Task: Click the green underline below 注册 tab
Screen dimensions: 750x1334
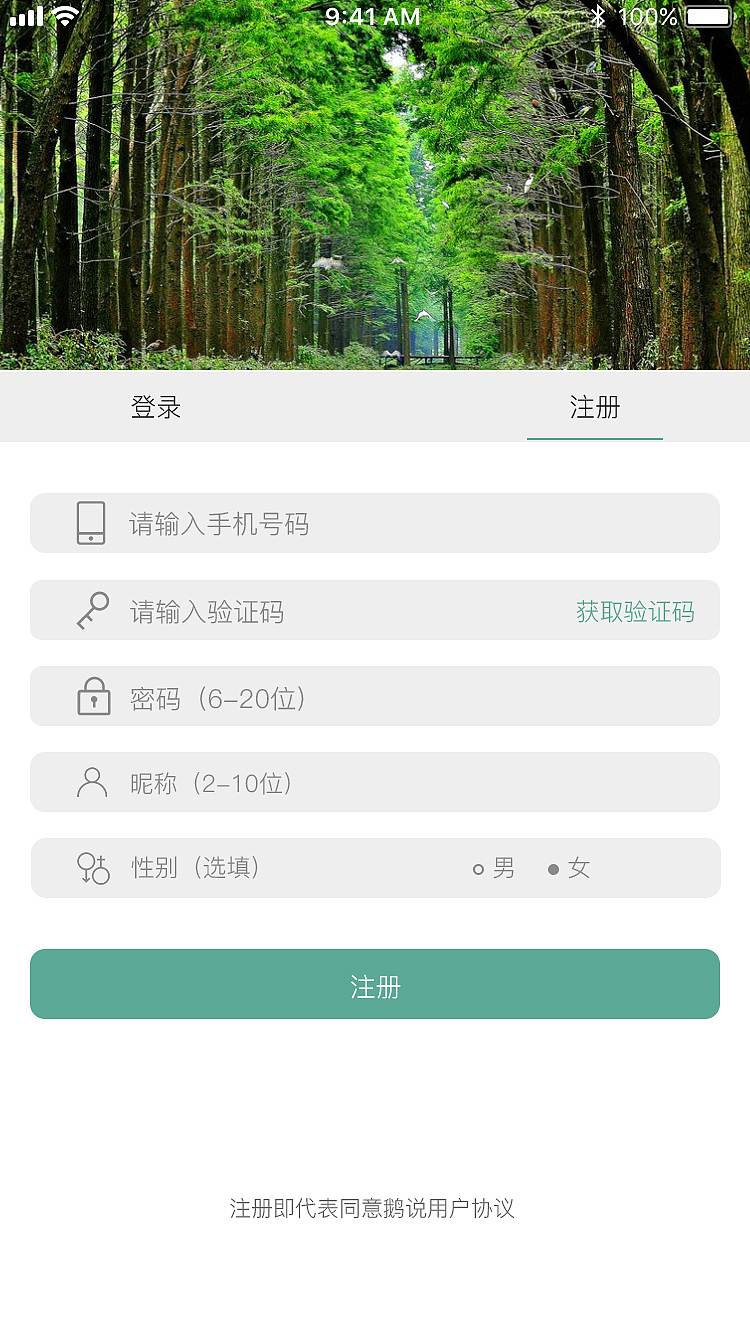Action: click(x=595, y=437)
